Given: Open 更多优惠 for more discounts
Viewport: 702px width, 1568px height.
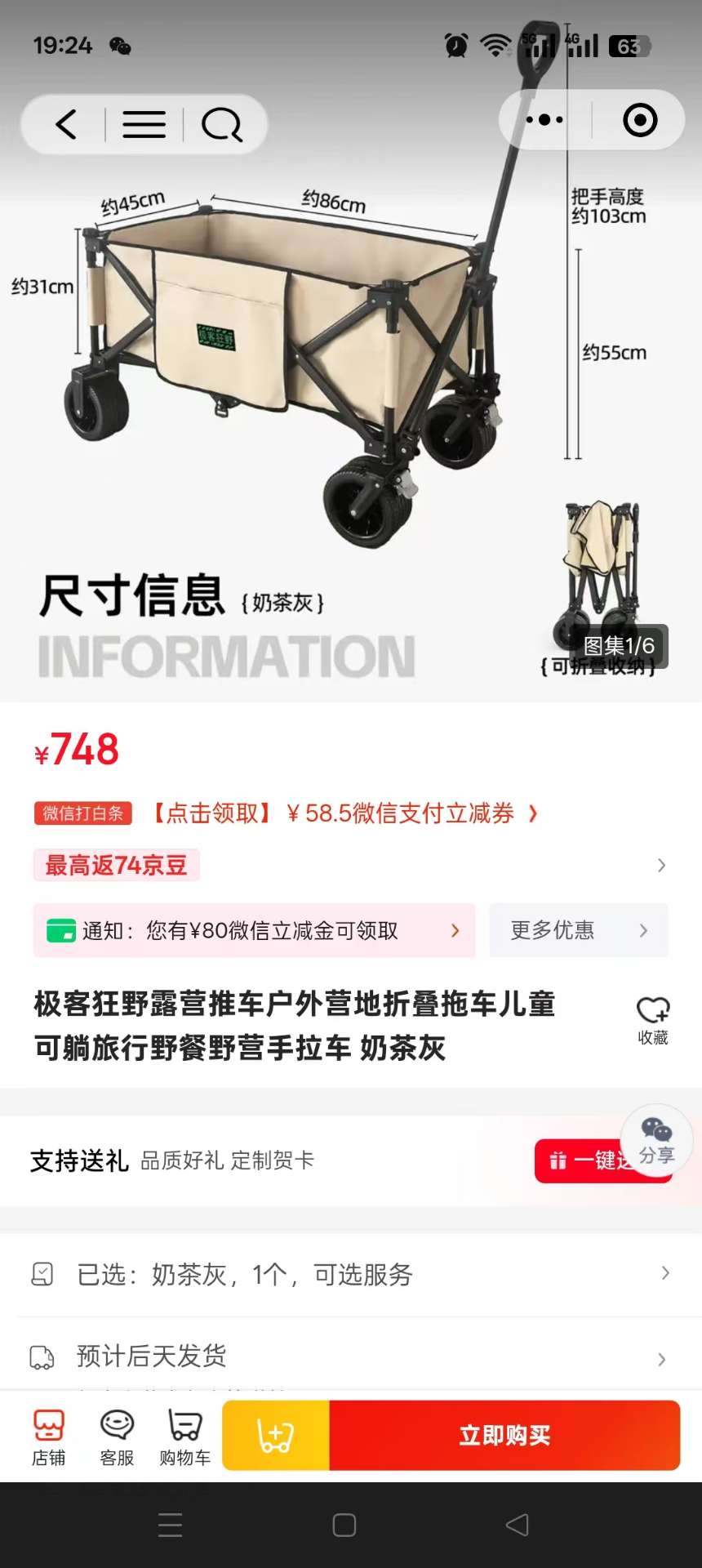Looking at the screenshot, I should pyautogui.click(x=578, y=930).
